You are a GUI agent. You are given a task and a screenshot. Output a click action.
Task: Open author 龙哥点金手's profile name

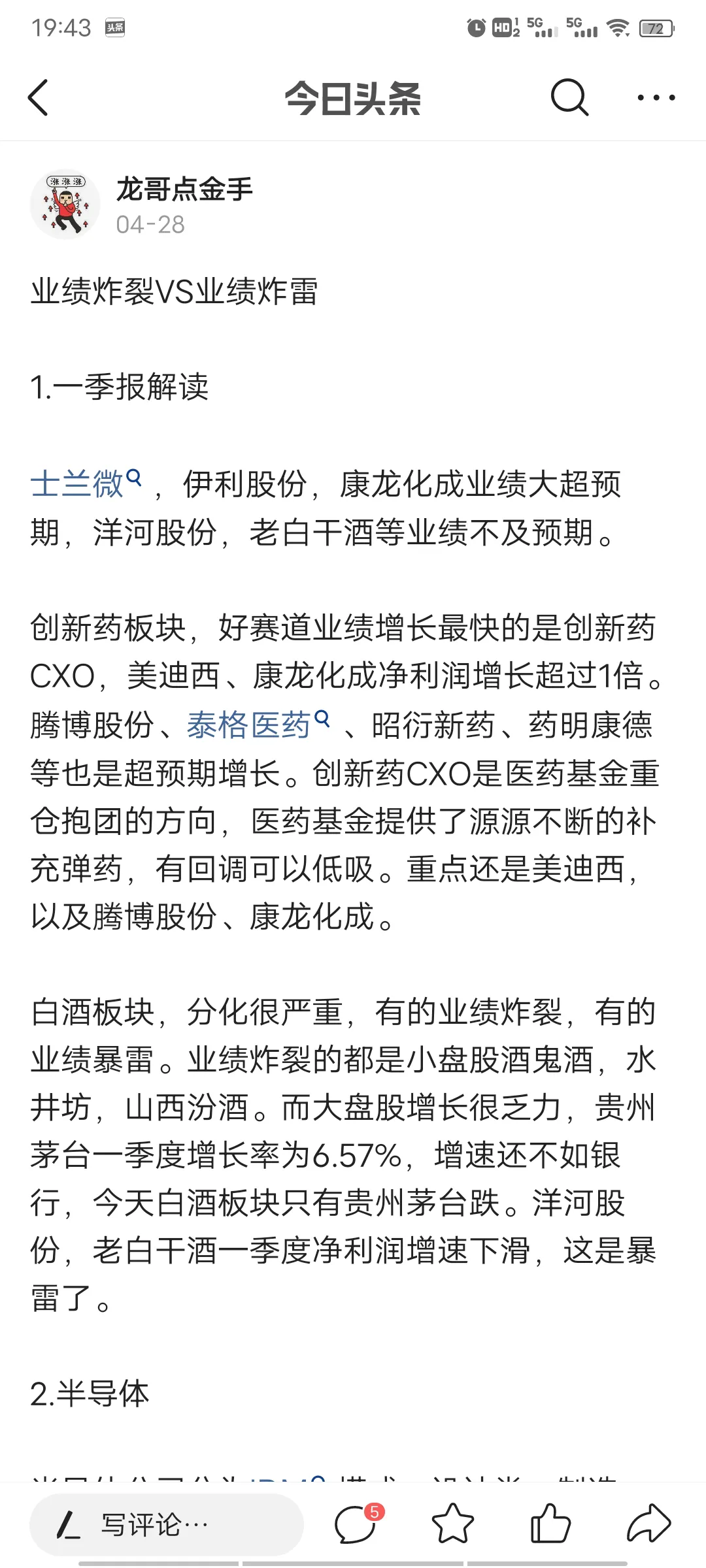184,189
